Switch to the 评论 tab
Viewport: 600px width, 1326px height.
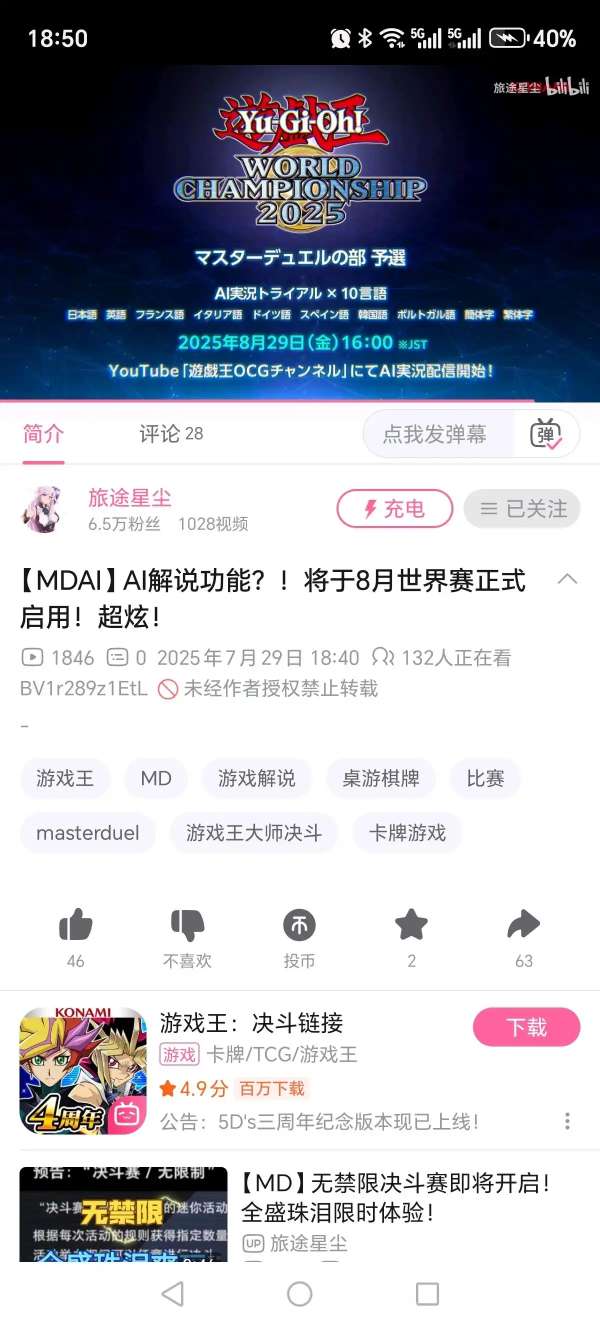[170, 434]
